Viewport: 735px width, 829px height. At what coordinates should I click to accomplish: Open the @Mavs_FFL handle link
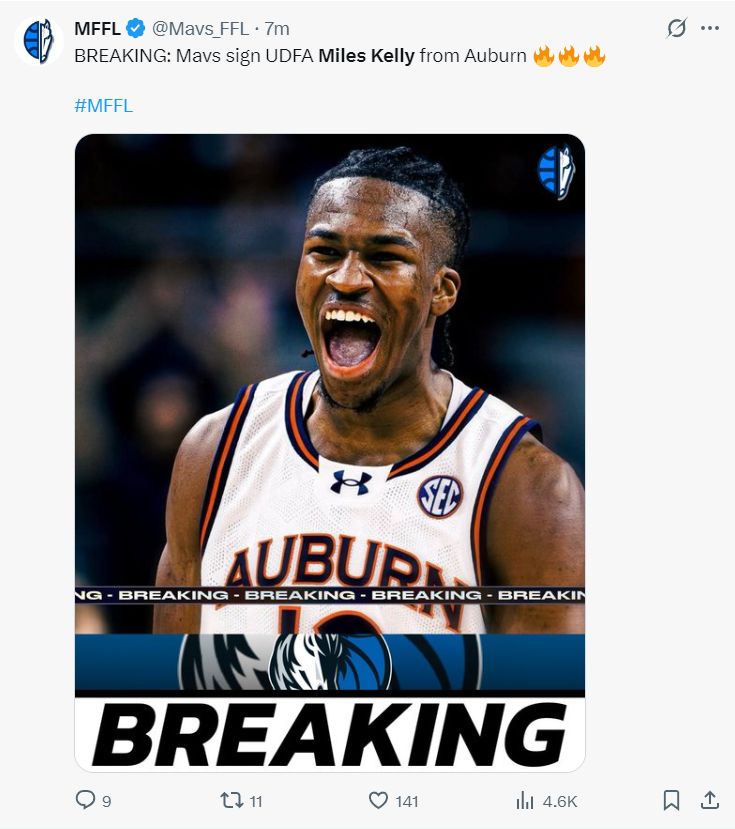coord(200,29)
